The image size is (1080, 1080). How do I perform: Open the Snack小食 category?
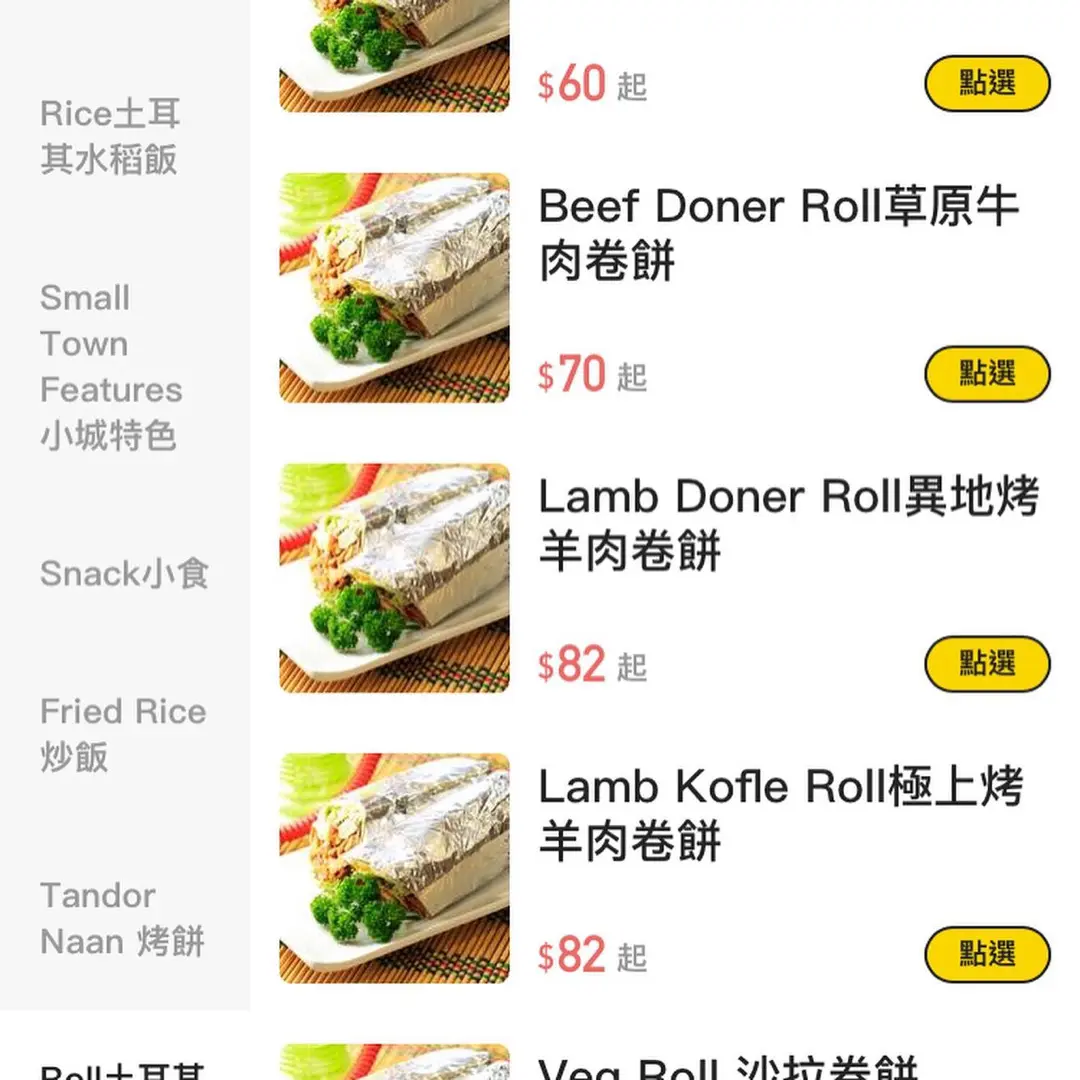click(124, 574)
